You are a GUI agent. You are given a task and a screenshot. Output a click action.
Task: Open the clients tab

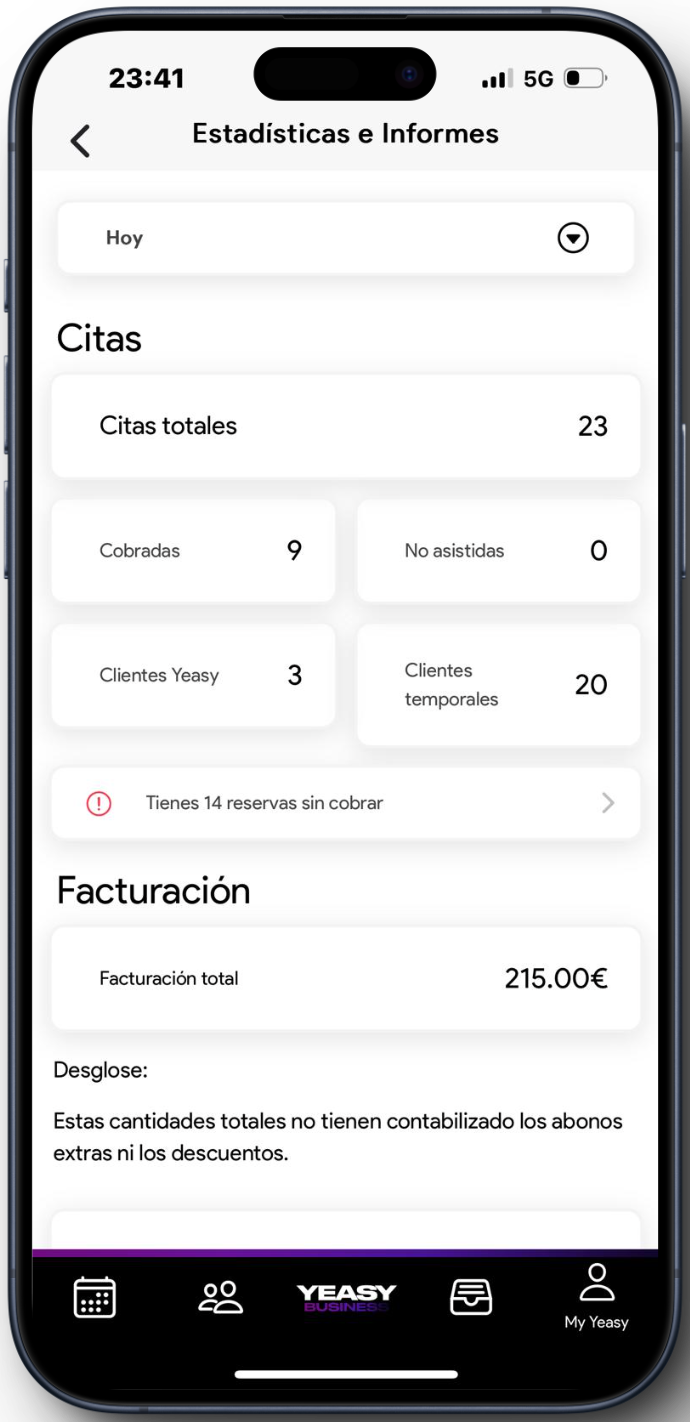[x=220, y=1297]
